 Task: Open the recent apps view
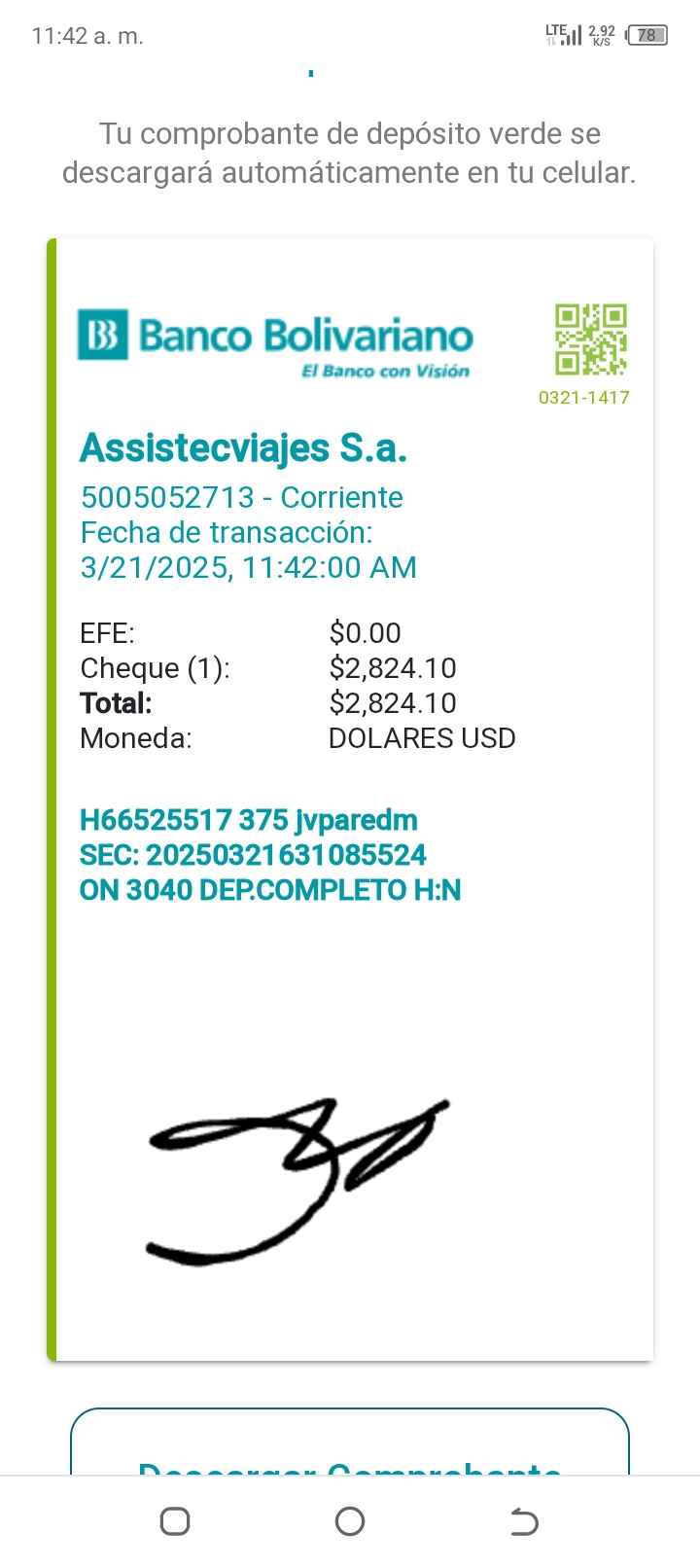pyautogui.click(x=175, y=1520)
